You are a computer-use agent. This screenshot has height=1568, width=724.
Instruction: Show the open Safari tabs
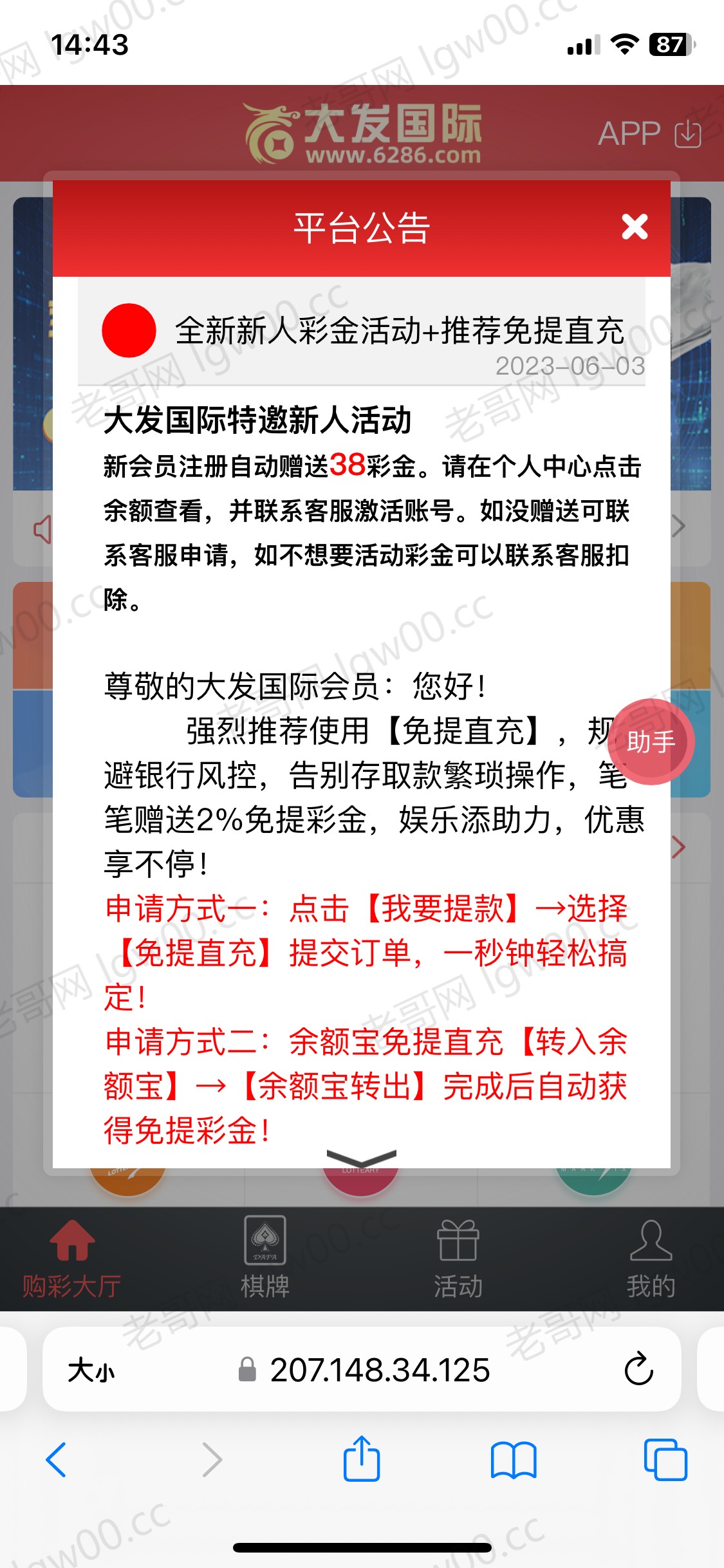[665, 1460]
